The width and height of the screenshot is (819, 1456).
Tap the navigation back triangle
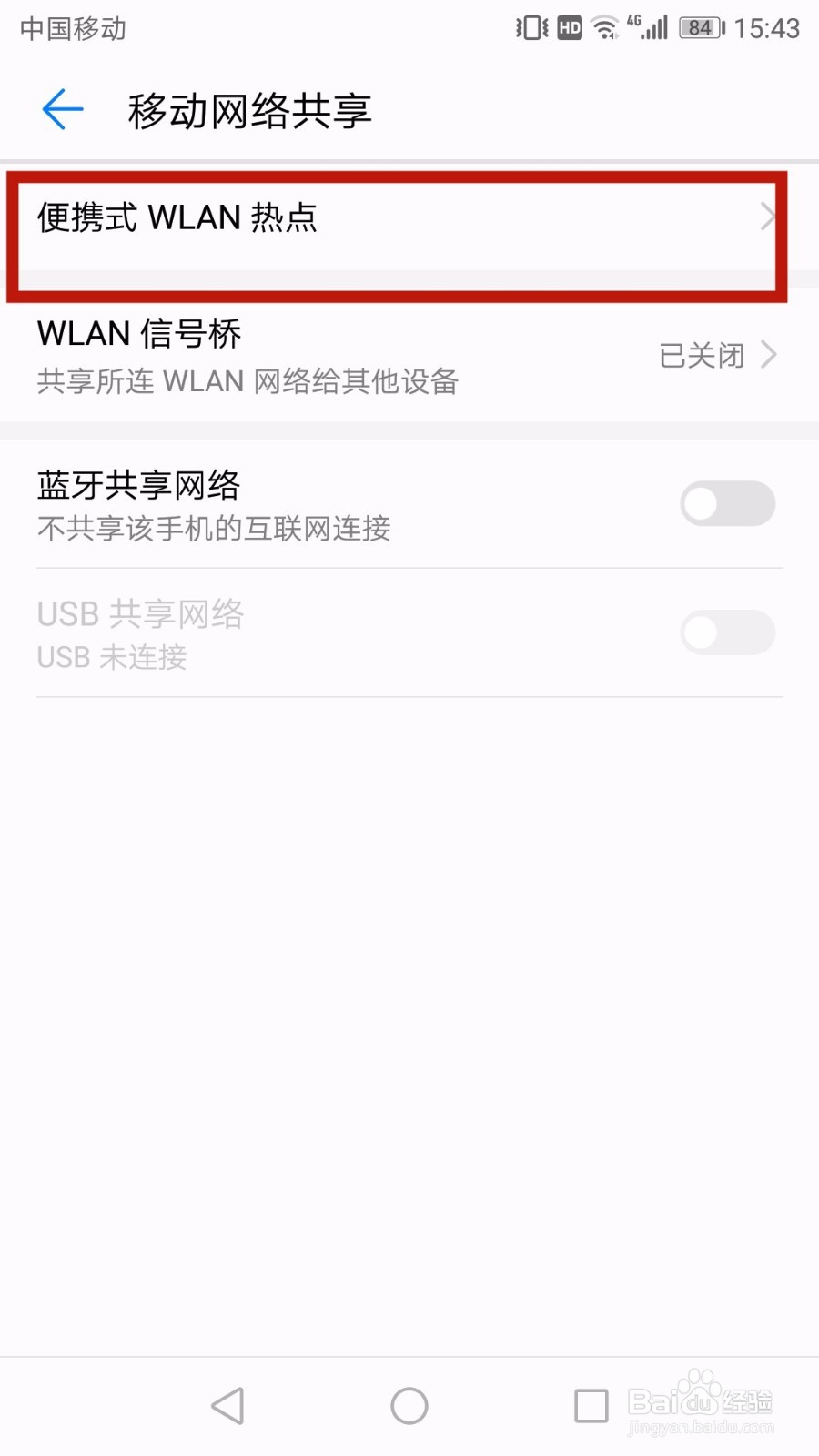point(227,1404)
